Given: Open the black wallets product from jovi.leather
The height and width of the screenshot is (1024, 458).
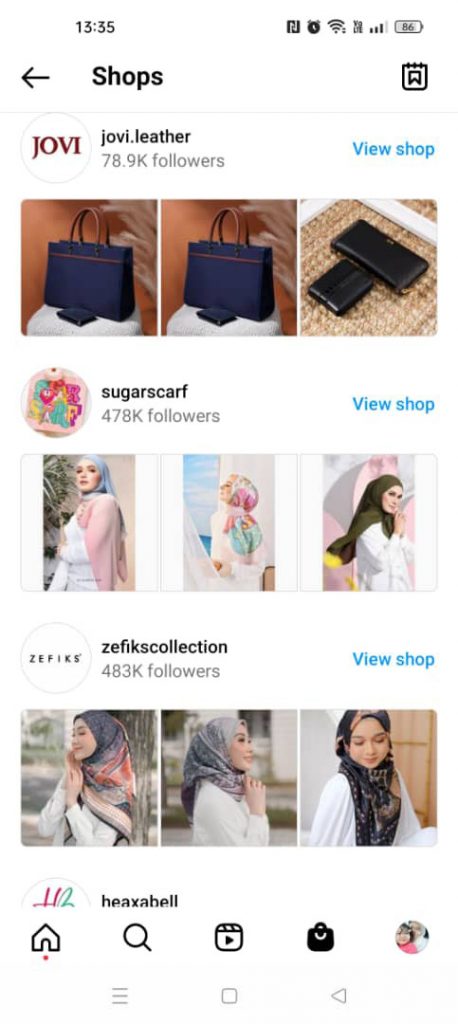Looking at the screenshot, I should [x=368, y=268].
